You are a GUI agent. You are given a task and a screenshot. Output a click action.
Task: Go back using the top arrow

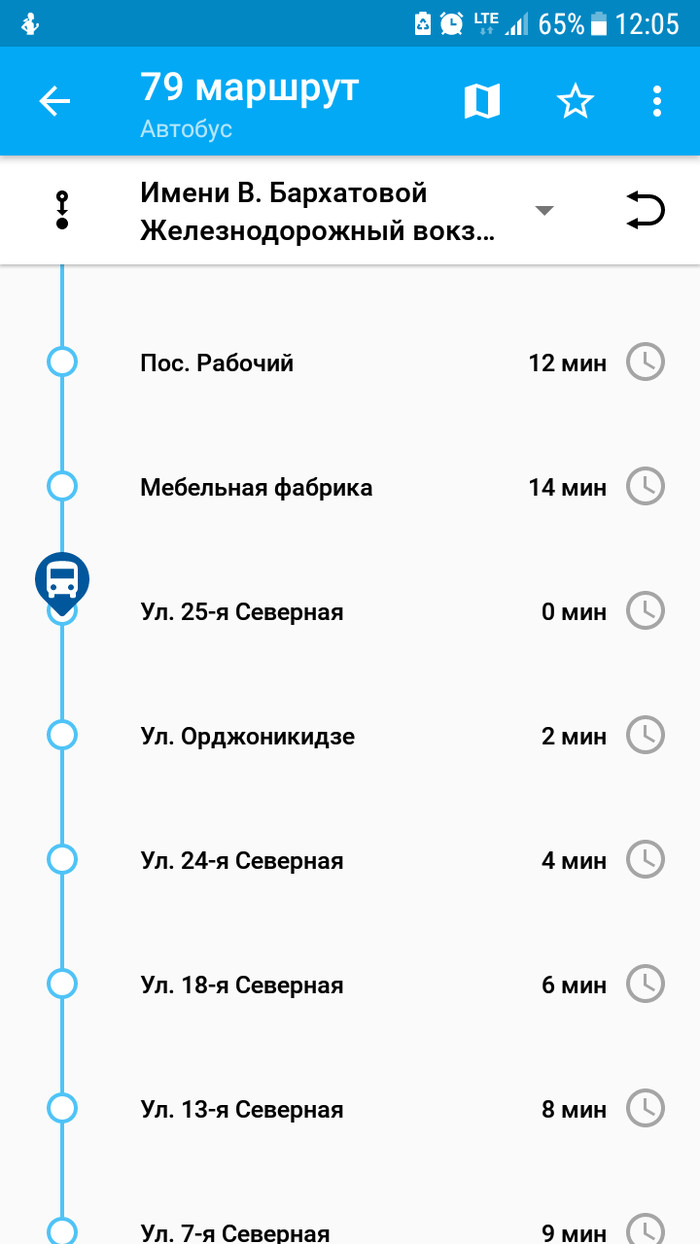pyautogui.click(x=55, y=101)
